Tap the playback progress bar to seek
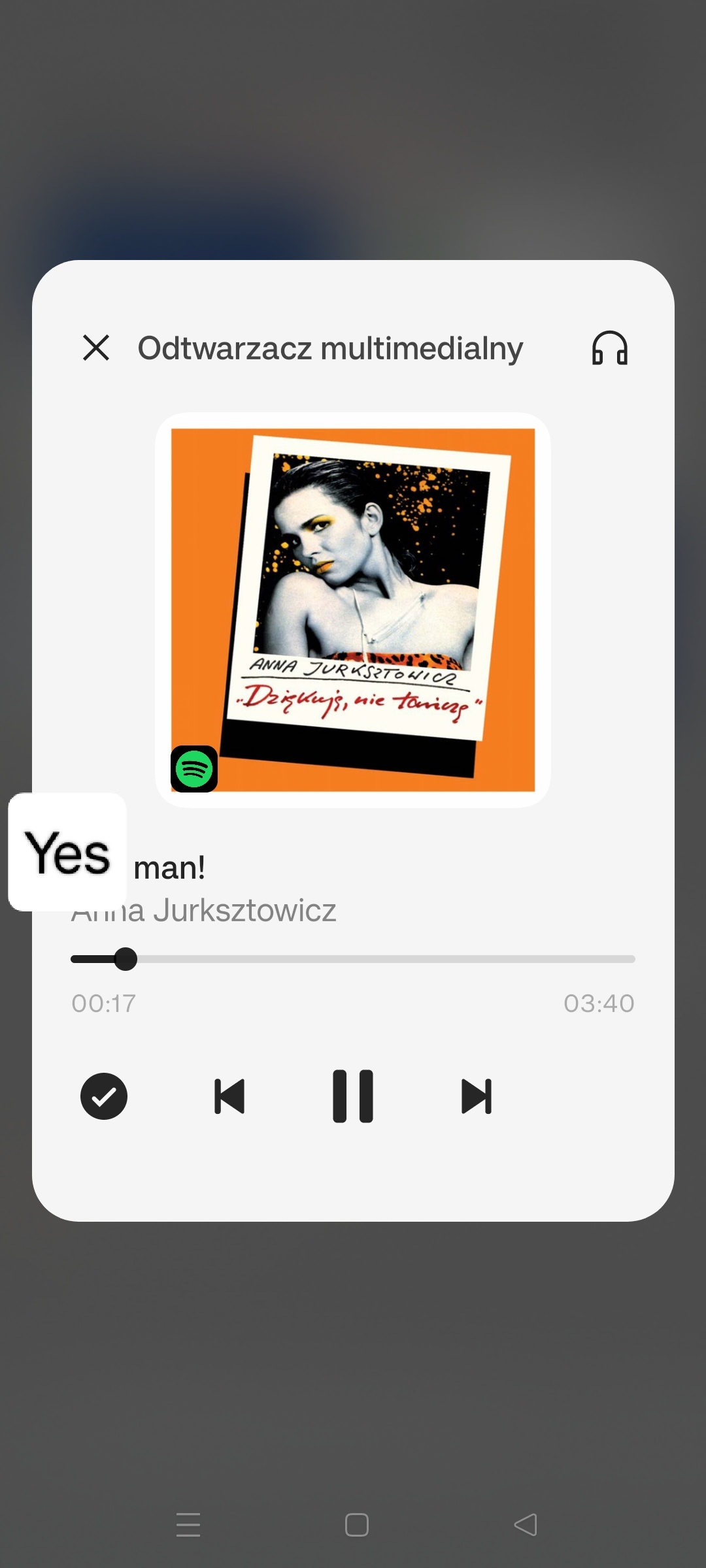 point(353,959)
